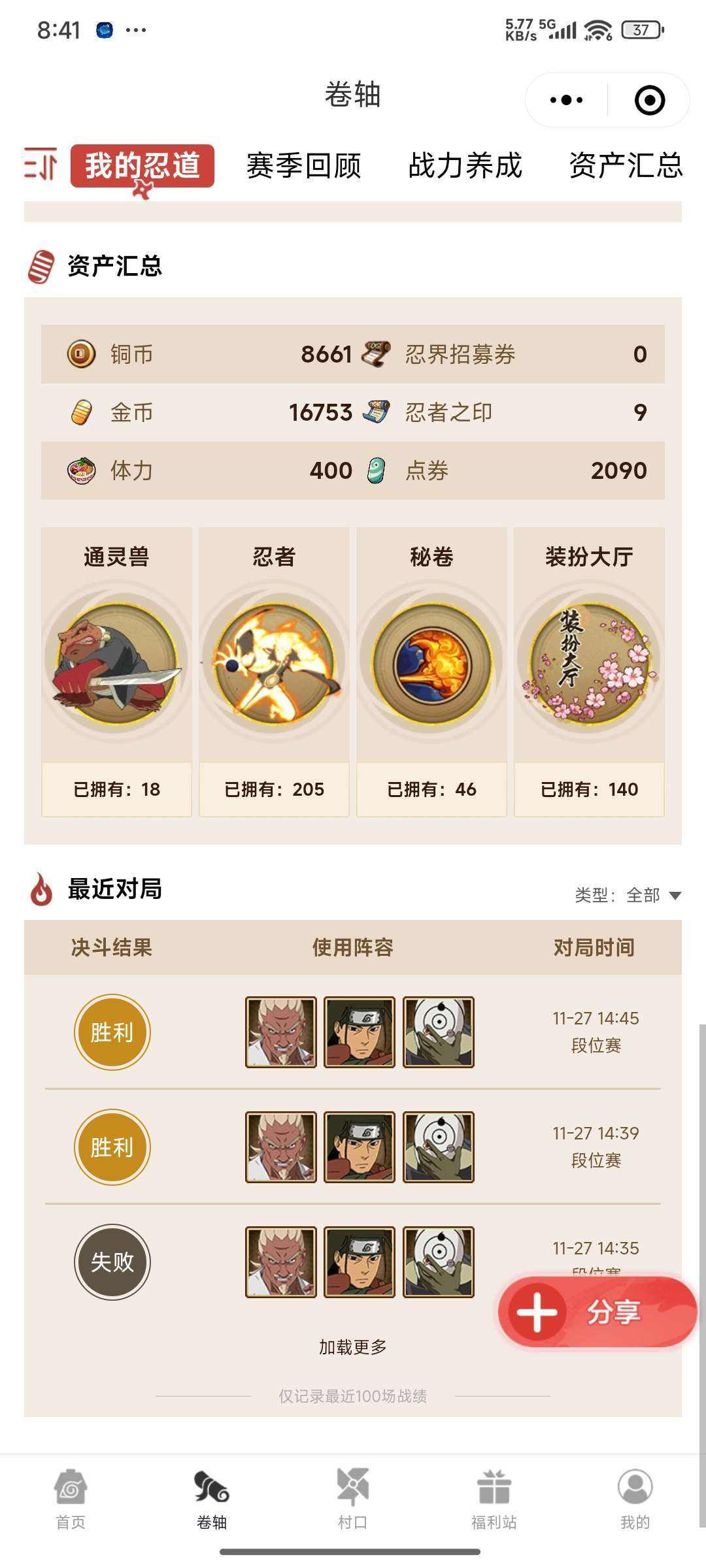
Task: Select the 我的忍道 tab
Action: 143,165
